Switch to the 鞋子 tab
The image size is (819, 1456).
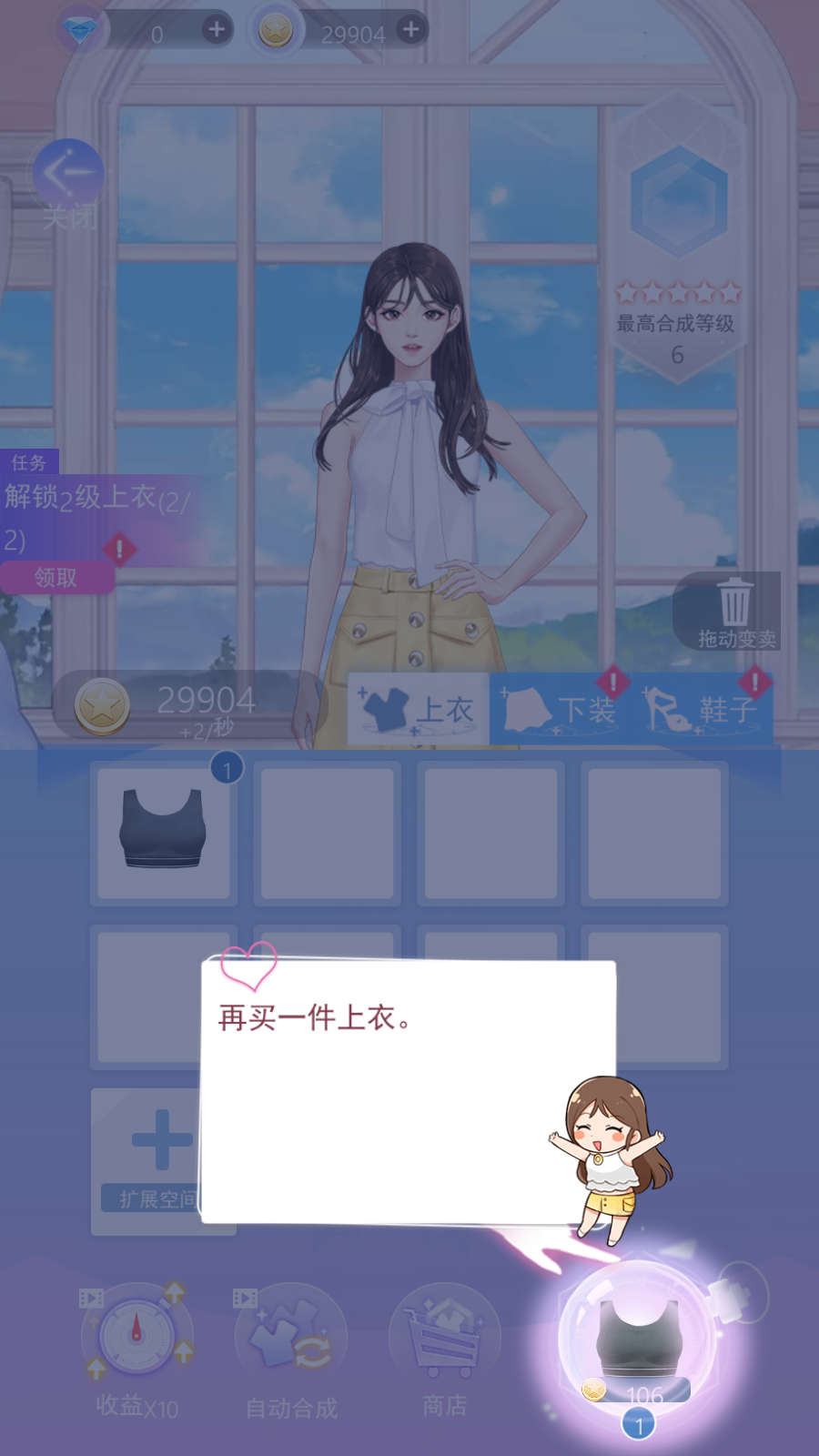701,709
